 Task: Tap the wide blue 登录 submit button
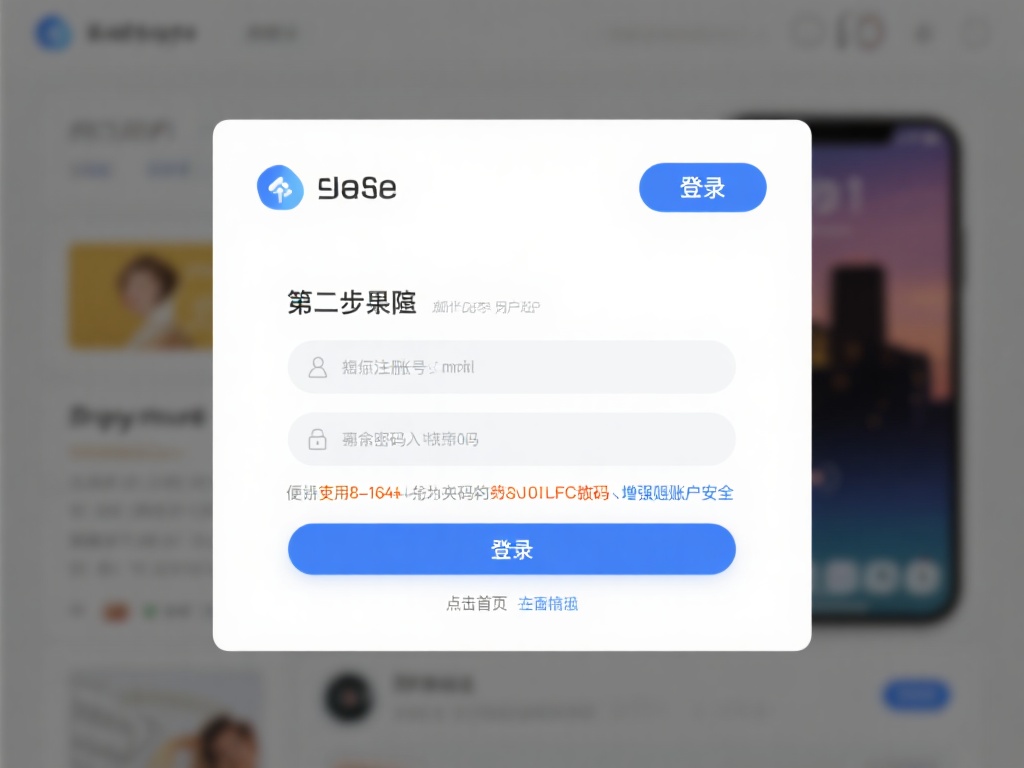pyautogui.click(x=511, y=549)
